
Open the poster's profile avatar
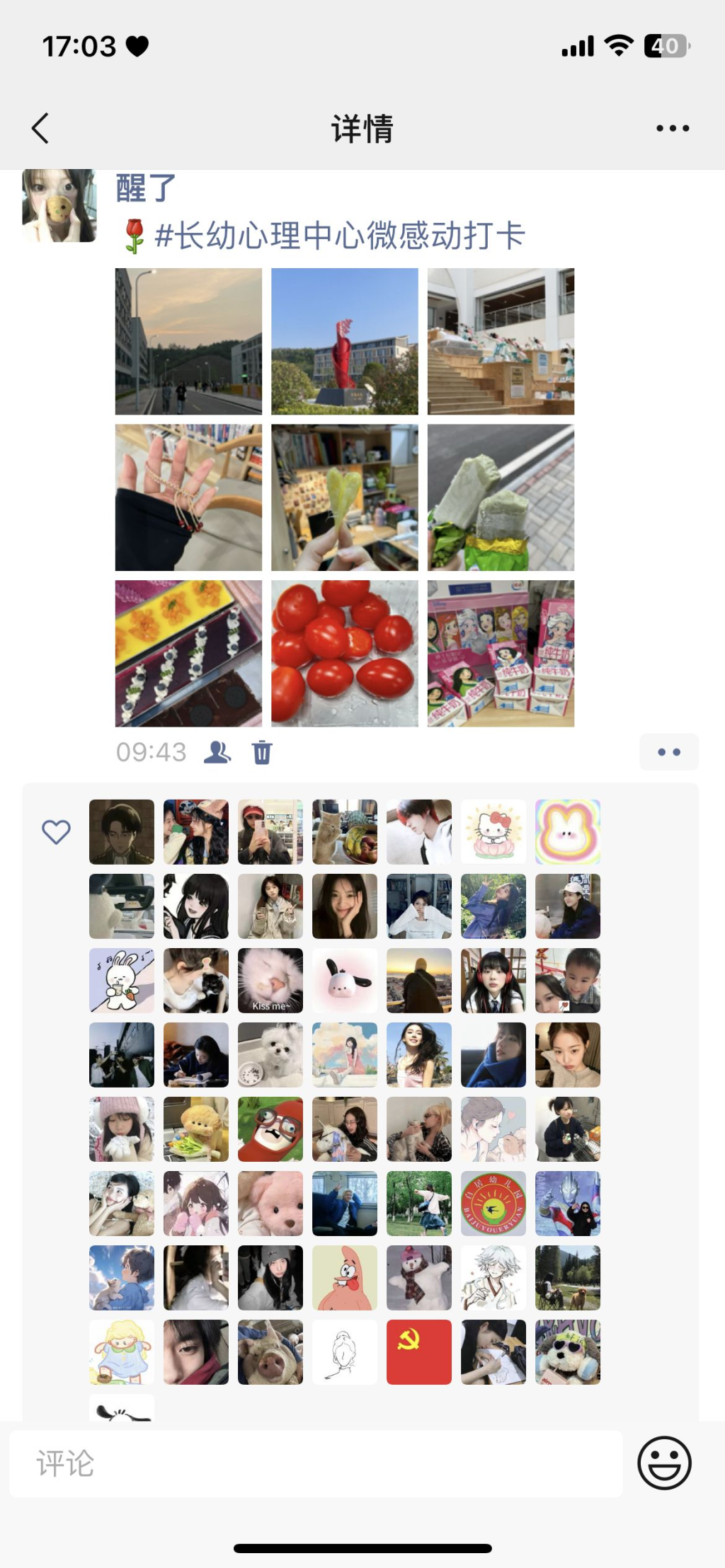pos(59,205)
